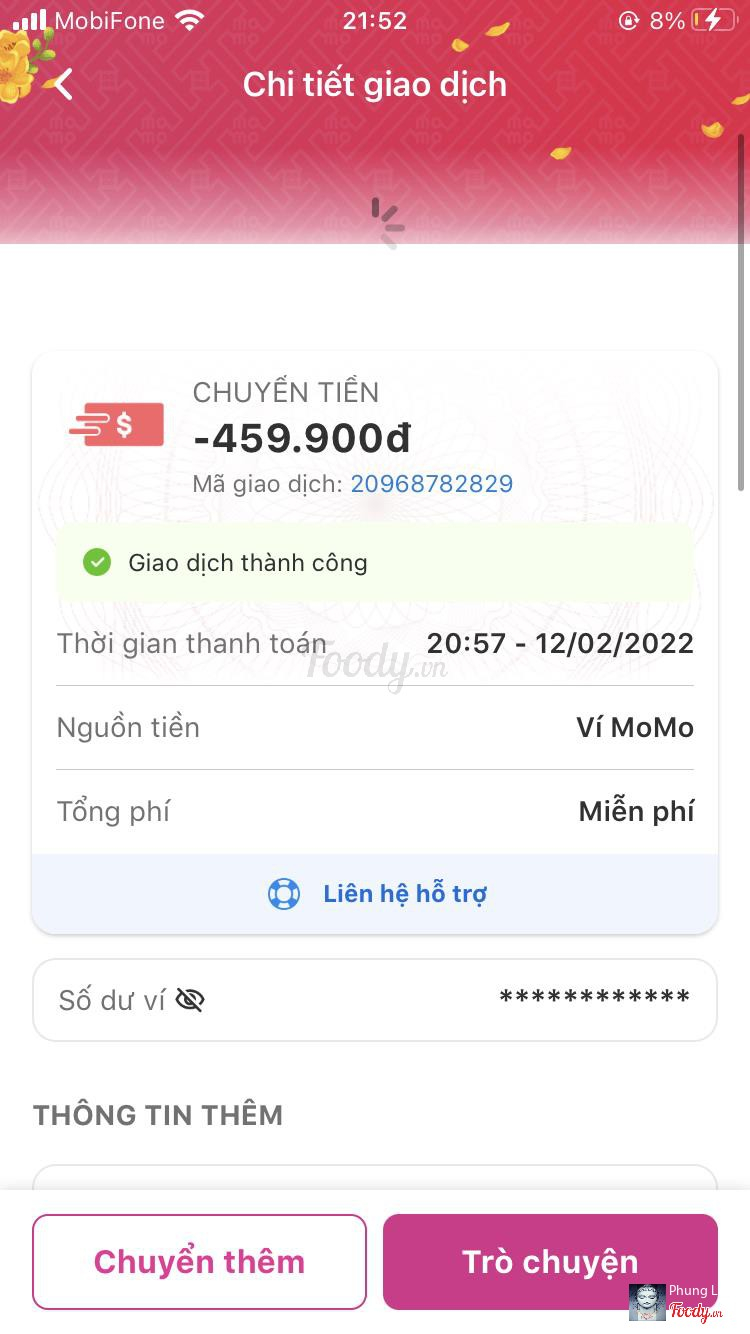Reveal hidden wallet balance with eye icon
The height and width of the screenshot is (1334, 750).
[190, 1000]
